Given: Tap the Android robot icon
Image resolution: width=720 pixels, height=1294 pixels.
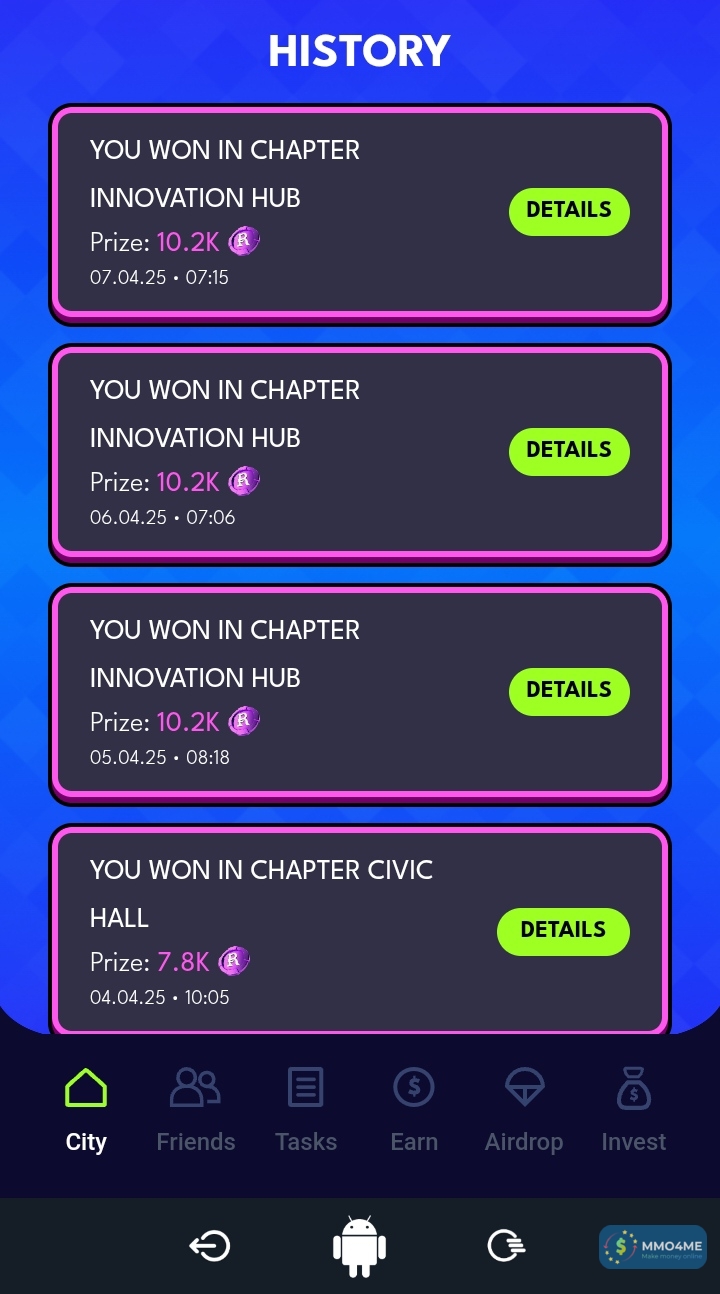Looking at the screenshot, I should (x=359, y=1246).
